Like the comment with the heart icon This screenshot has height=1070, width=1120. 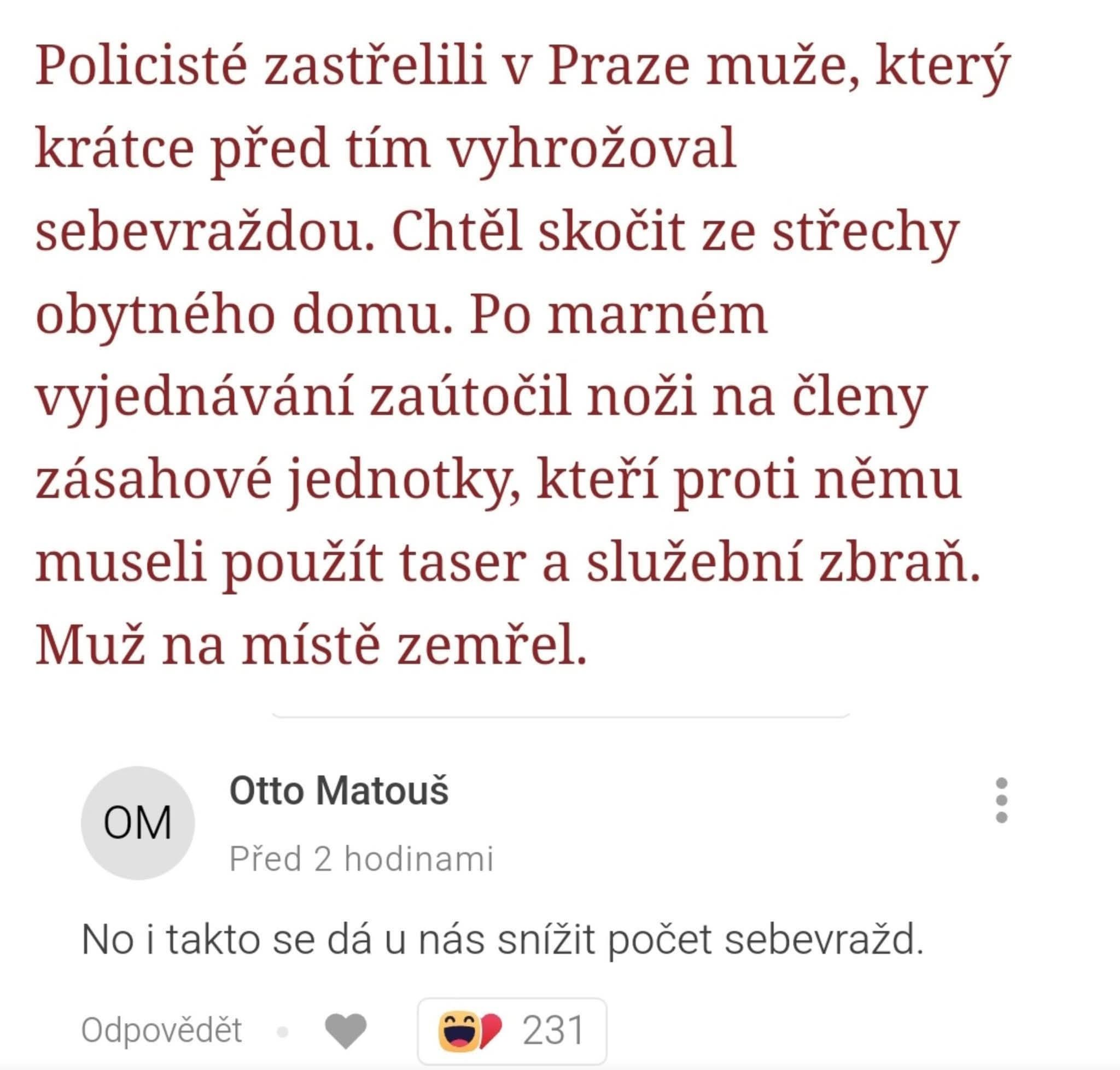346,1031
